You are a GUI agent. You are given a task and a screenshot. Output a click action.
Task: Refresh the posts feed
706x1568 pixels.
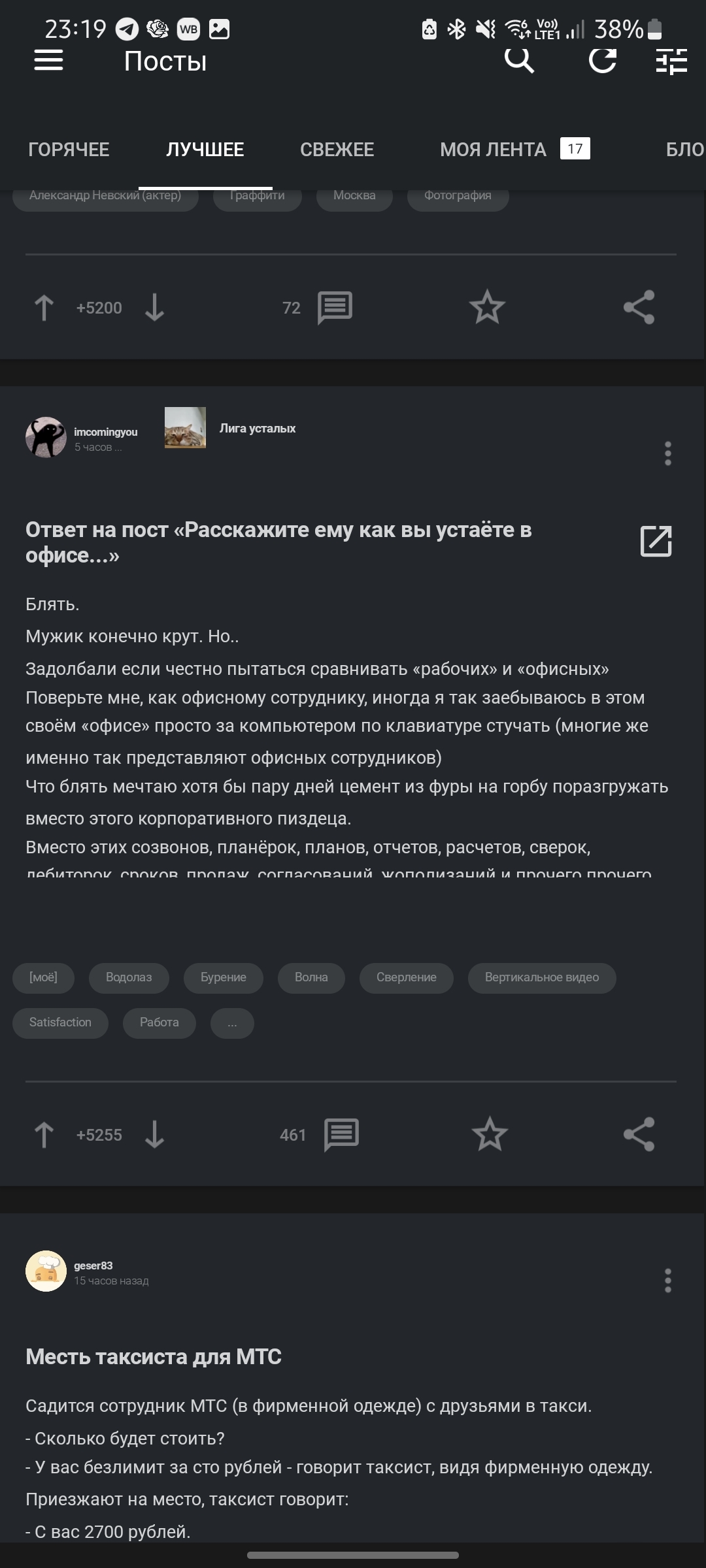[602, 61]
